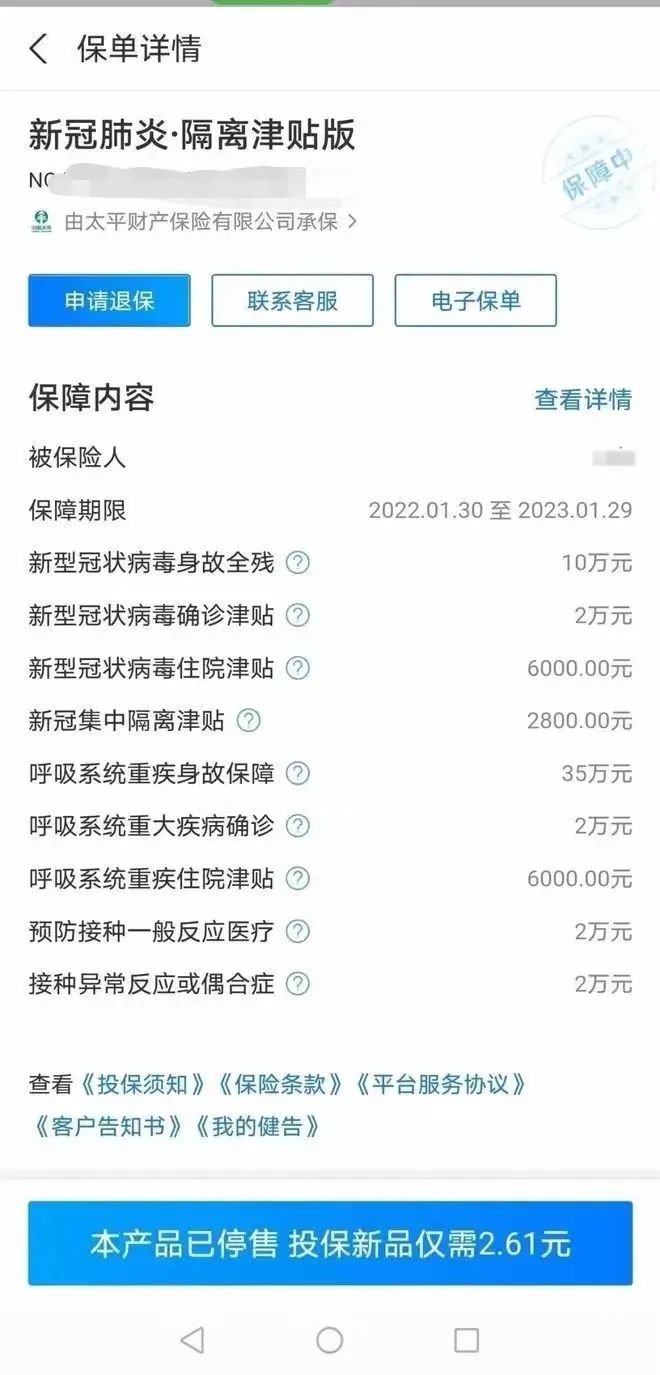This screenshot has height=1375, width=660.
Task: Show help for 新型冠状病毒身故全残
Action: tap(297, 563)
